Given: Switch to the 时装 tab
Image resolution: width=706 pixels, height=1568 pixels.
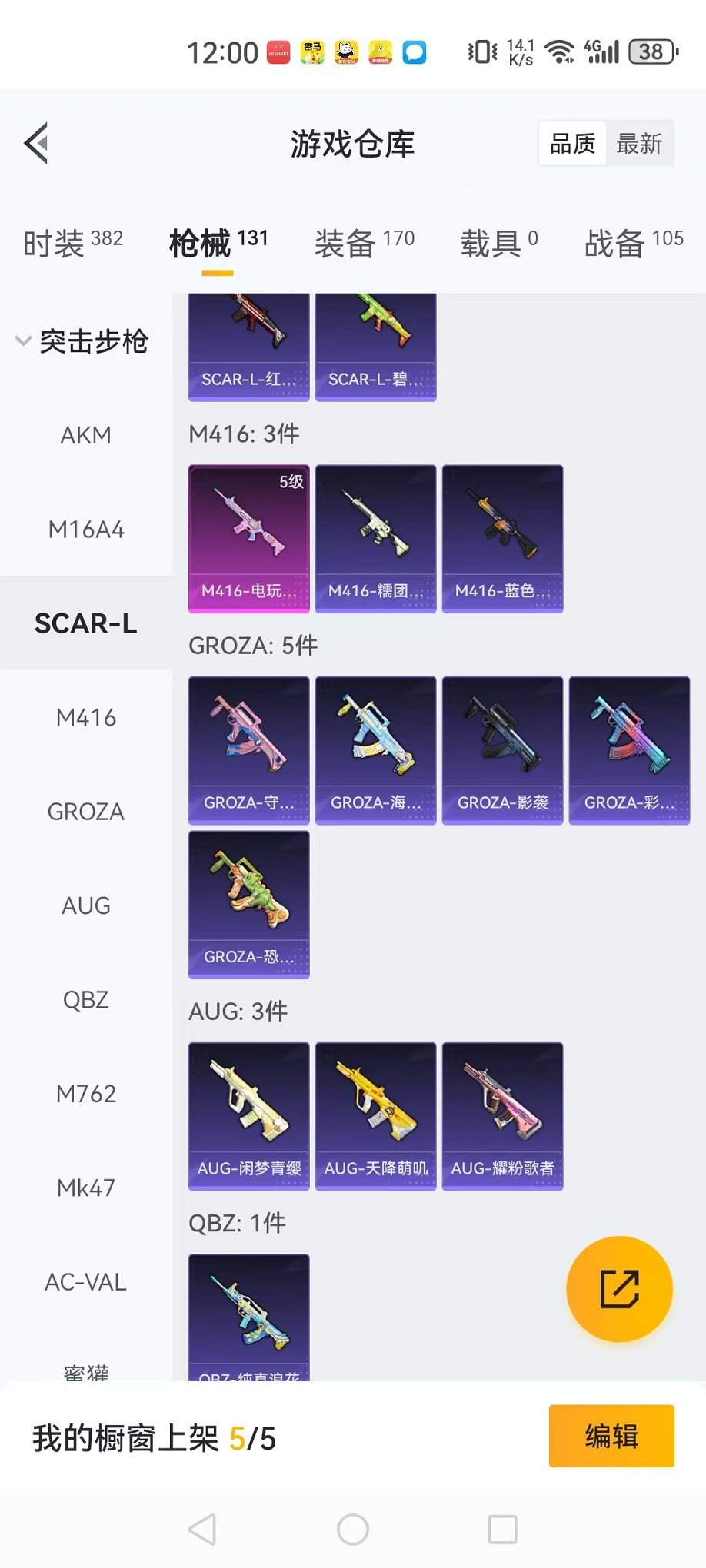Looking at the screenshot, I should click(72, 244).
